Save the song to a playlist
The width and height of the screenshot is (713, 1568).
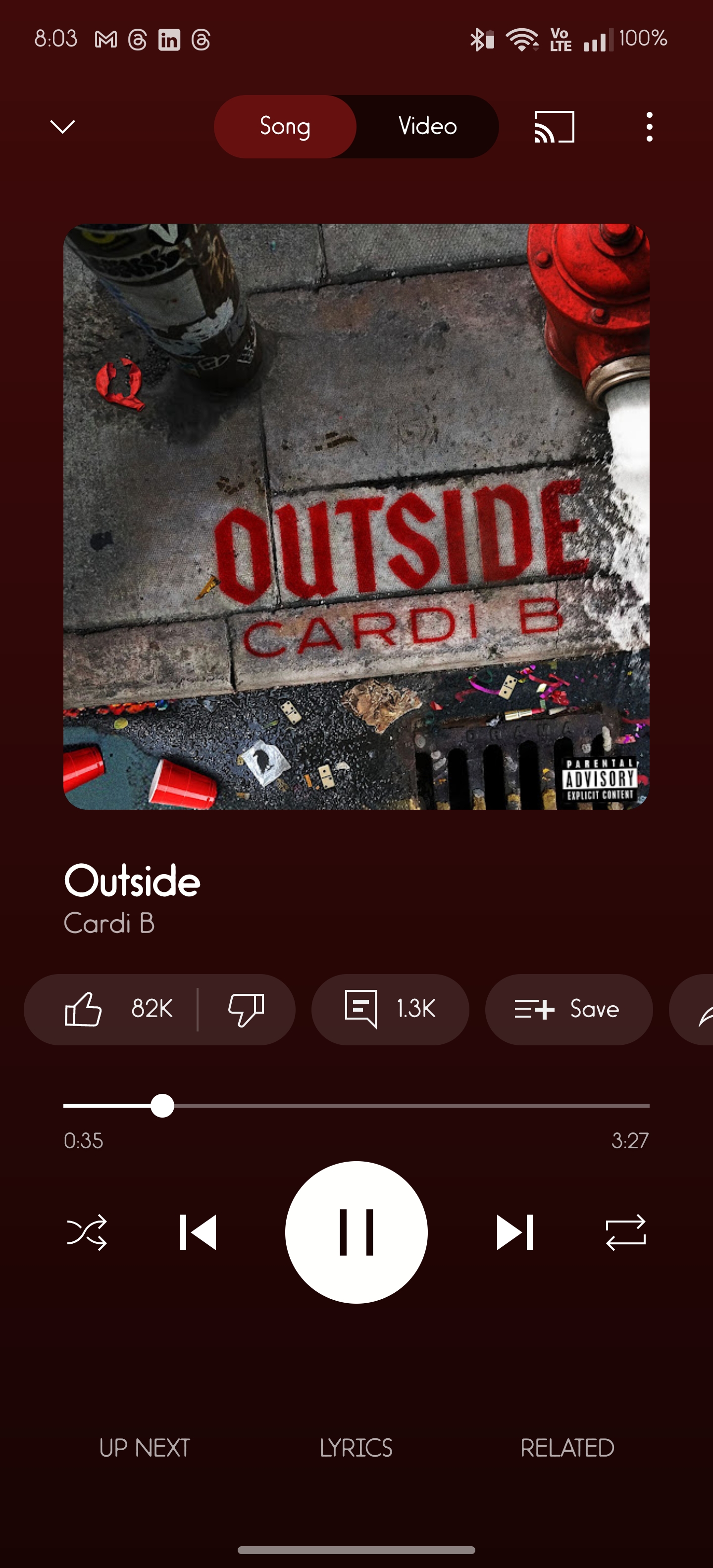568,1009
